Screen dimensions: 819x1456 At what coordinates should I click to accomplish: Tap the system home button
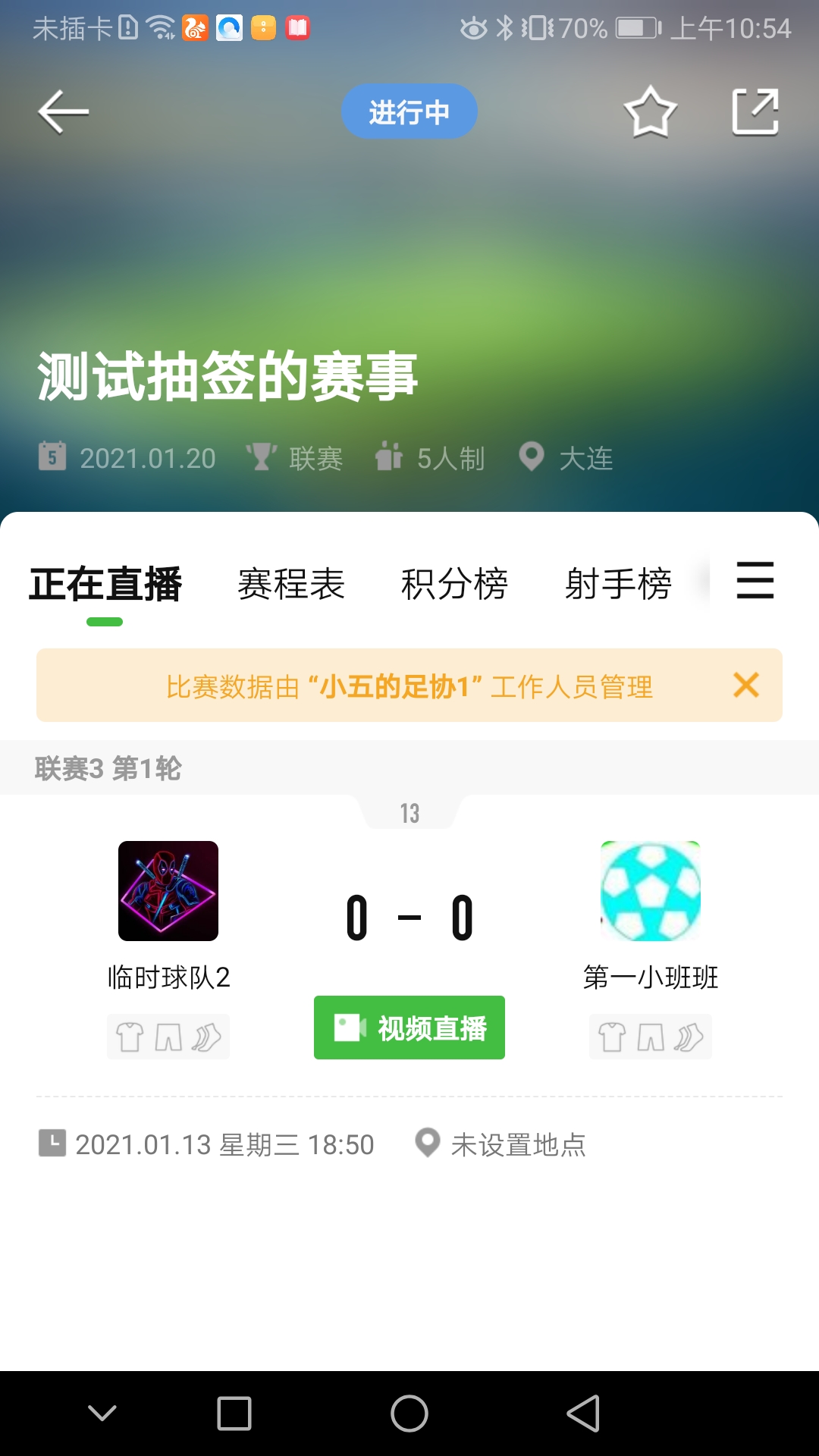click(409, 1414)
